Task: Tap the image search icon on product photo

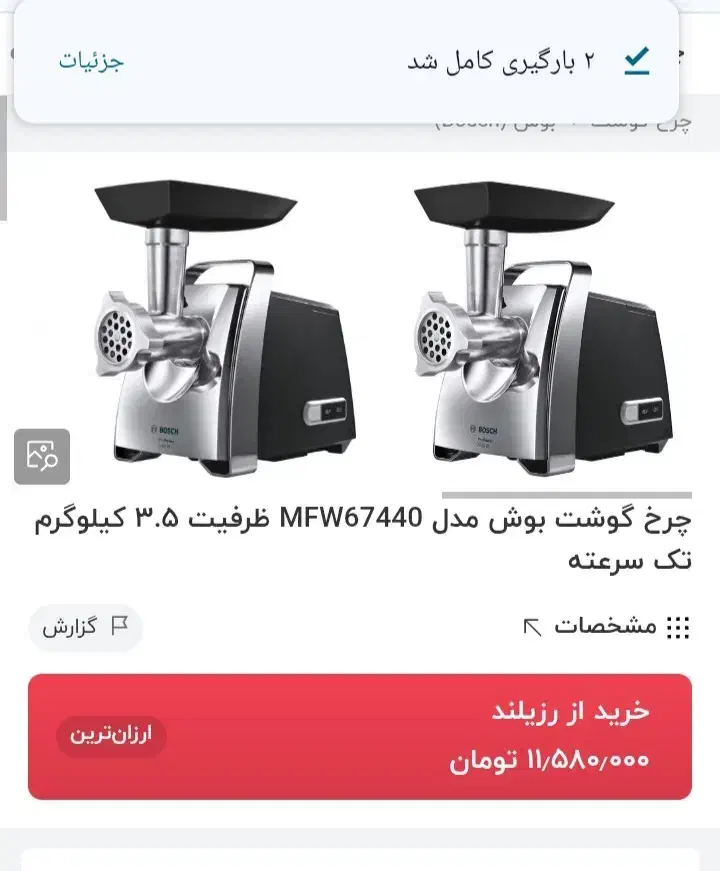Action: 42,457
